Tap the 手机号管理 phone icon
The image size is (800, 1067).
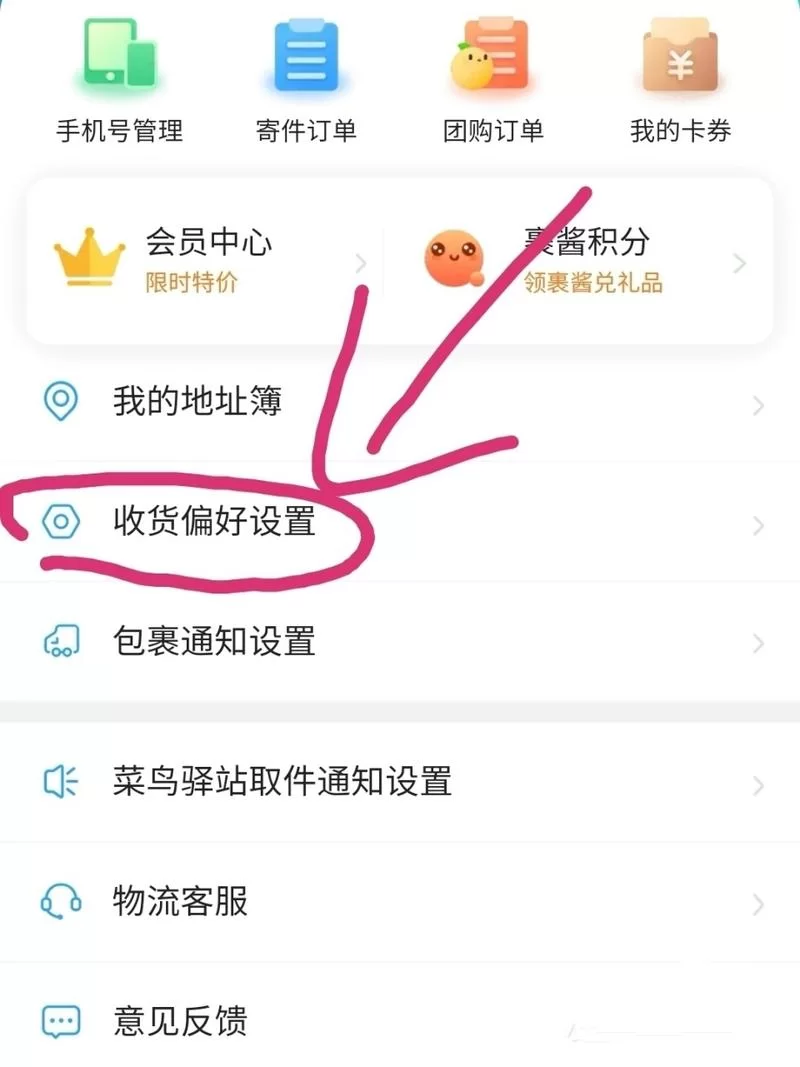(118, 55)
